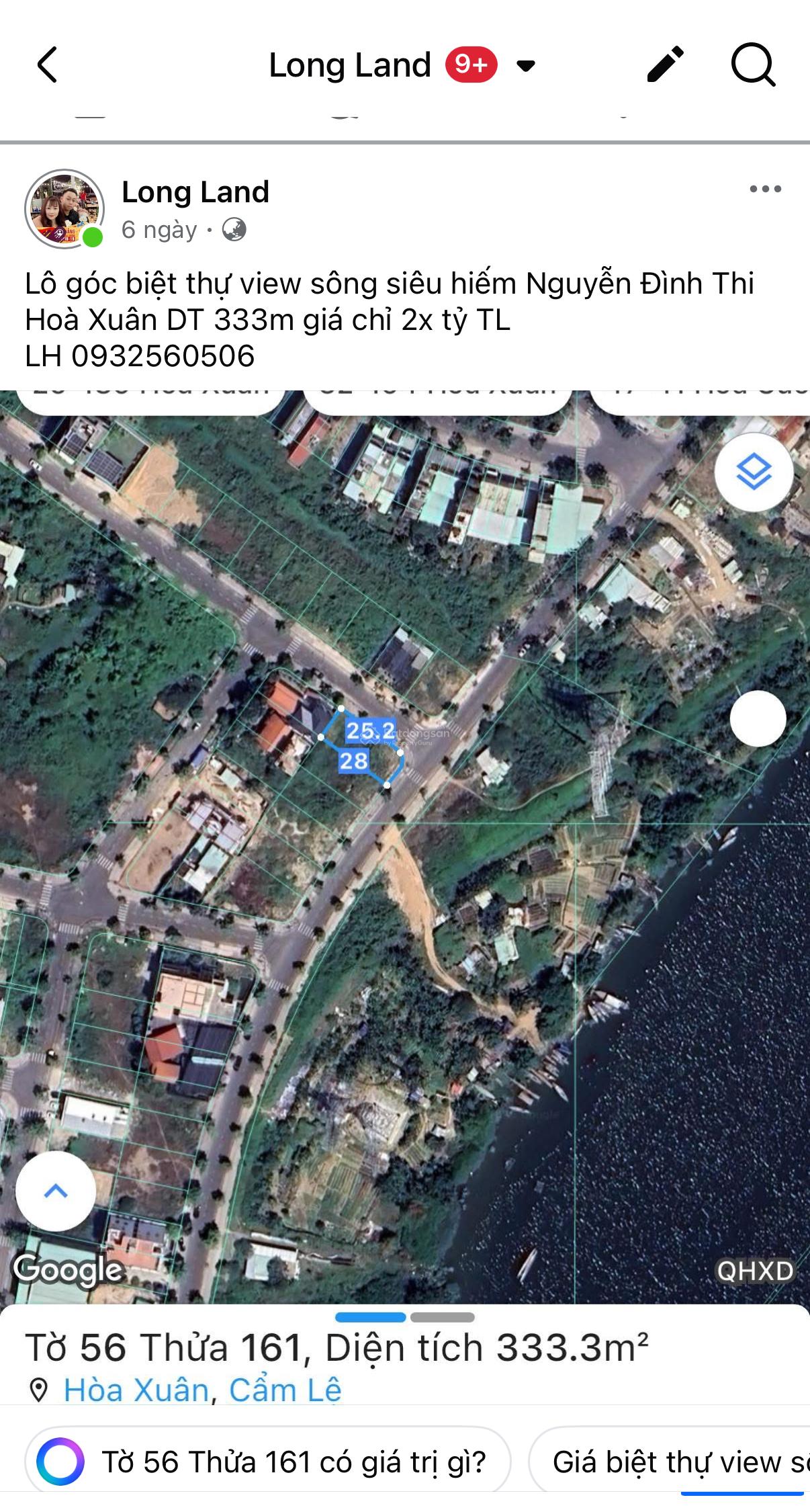Open the Hòa Xuân, Cẩm Lệ location link
Viewport: 810px width, 1512px height.
[201, 1390]
